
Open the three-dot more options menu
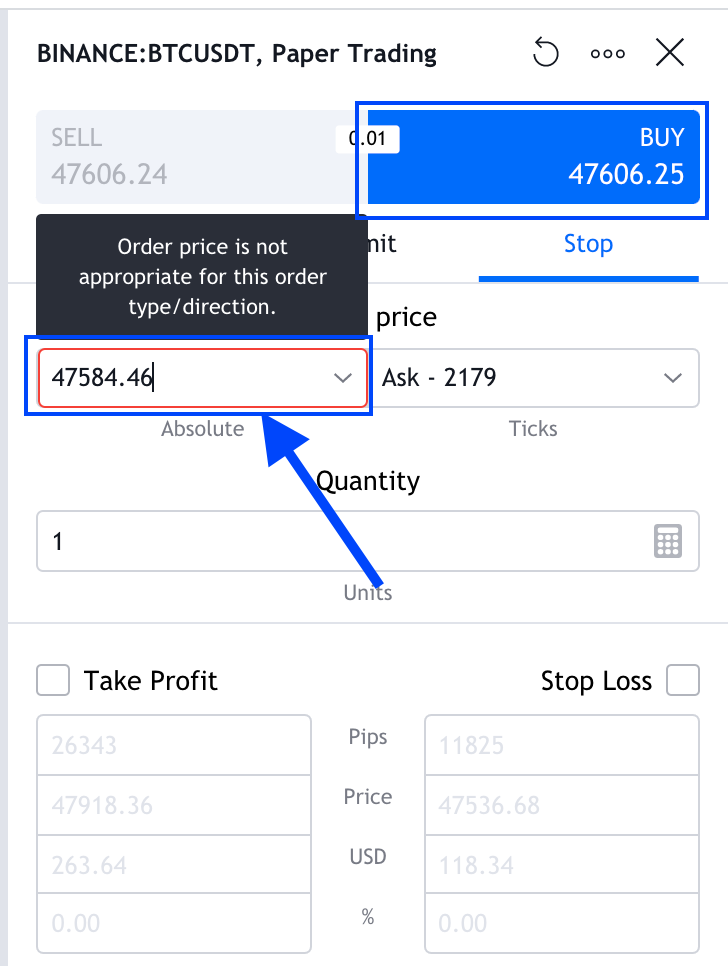607,53
